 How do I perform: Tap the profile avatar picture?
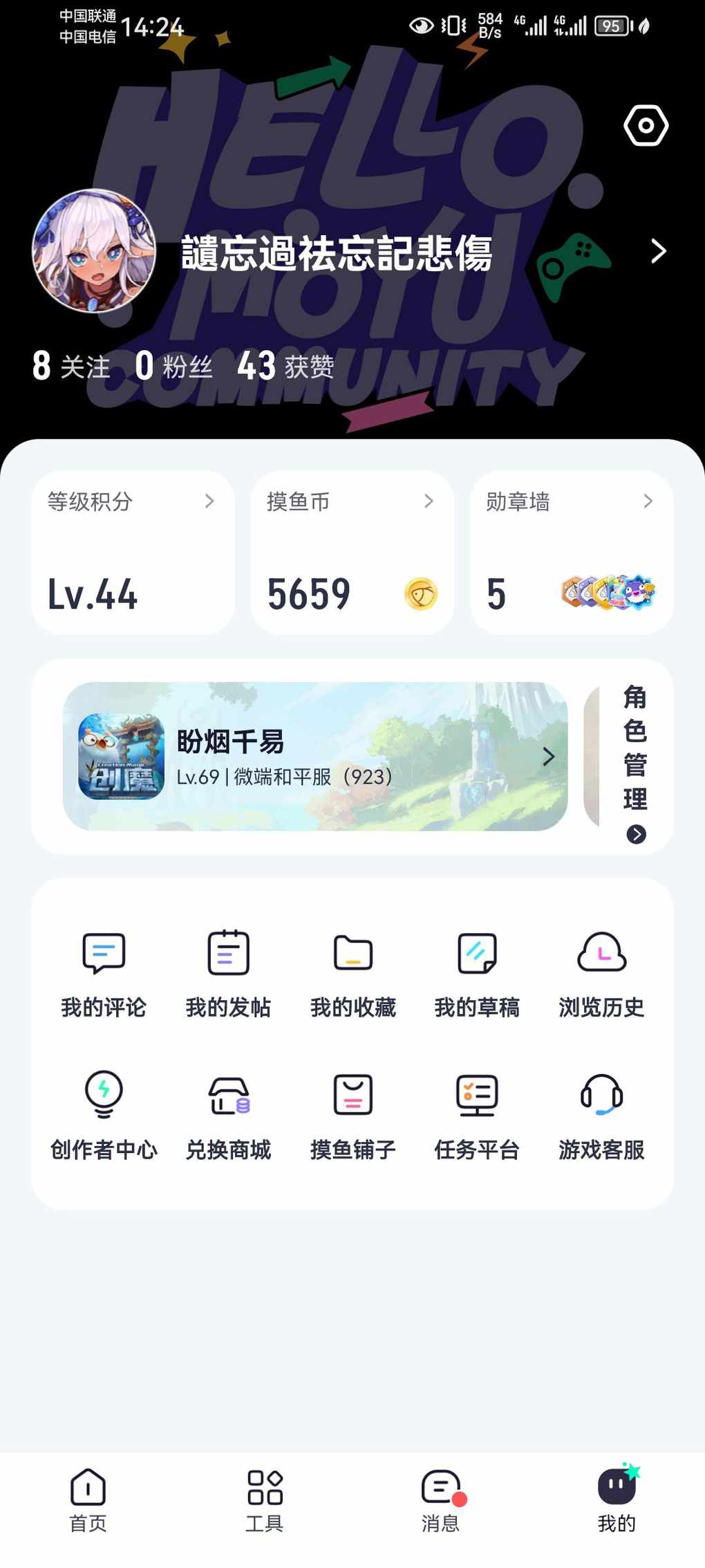95,251
